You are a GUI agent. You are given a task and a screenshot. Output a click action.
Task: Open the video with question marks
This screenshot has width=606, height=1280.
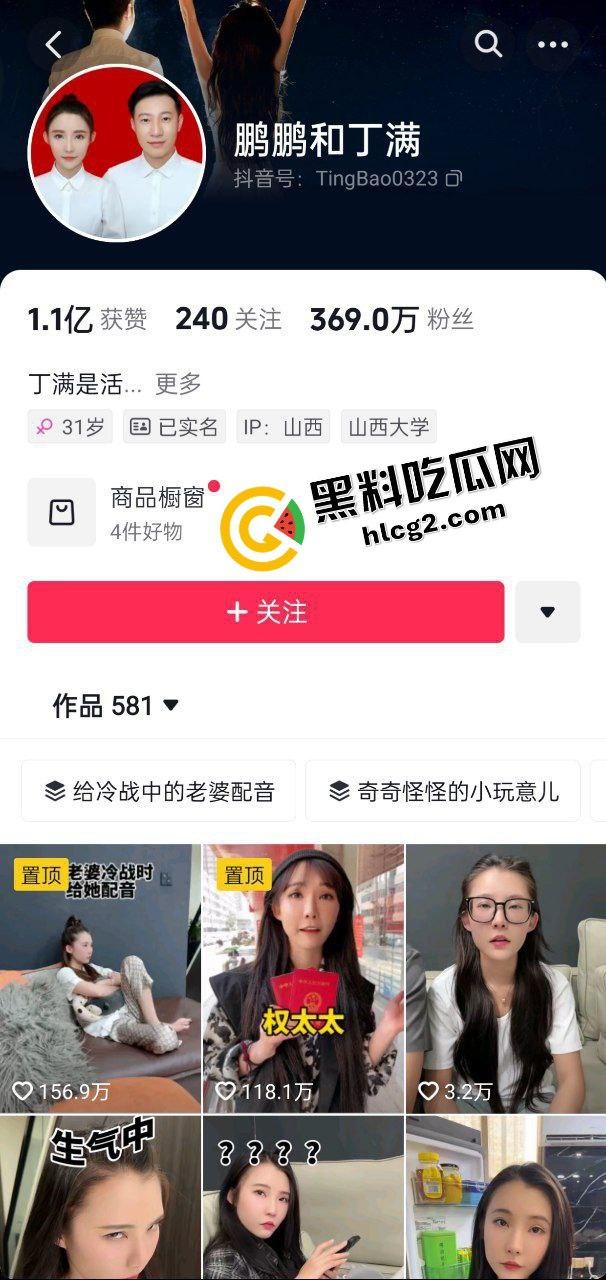(303, 1198)
